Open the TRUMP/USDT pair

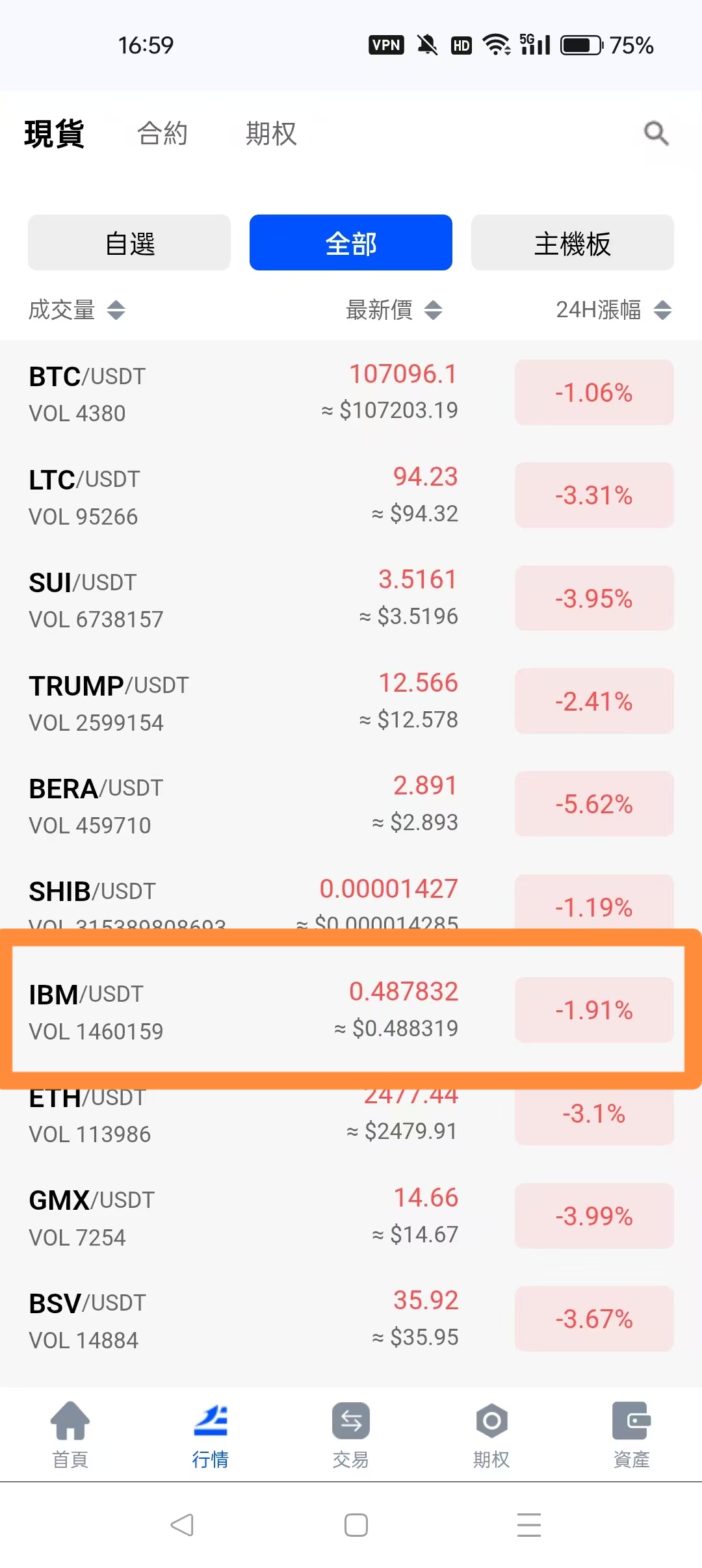click(351, 701)
